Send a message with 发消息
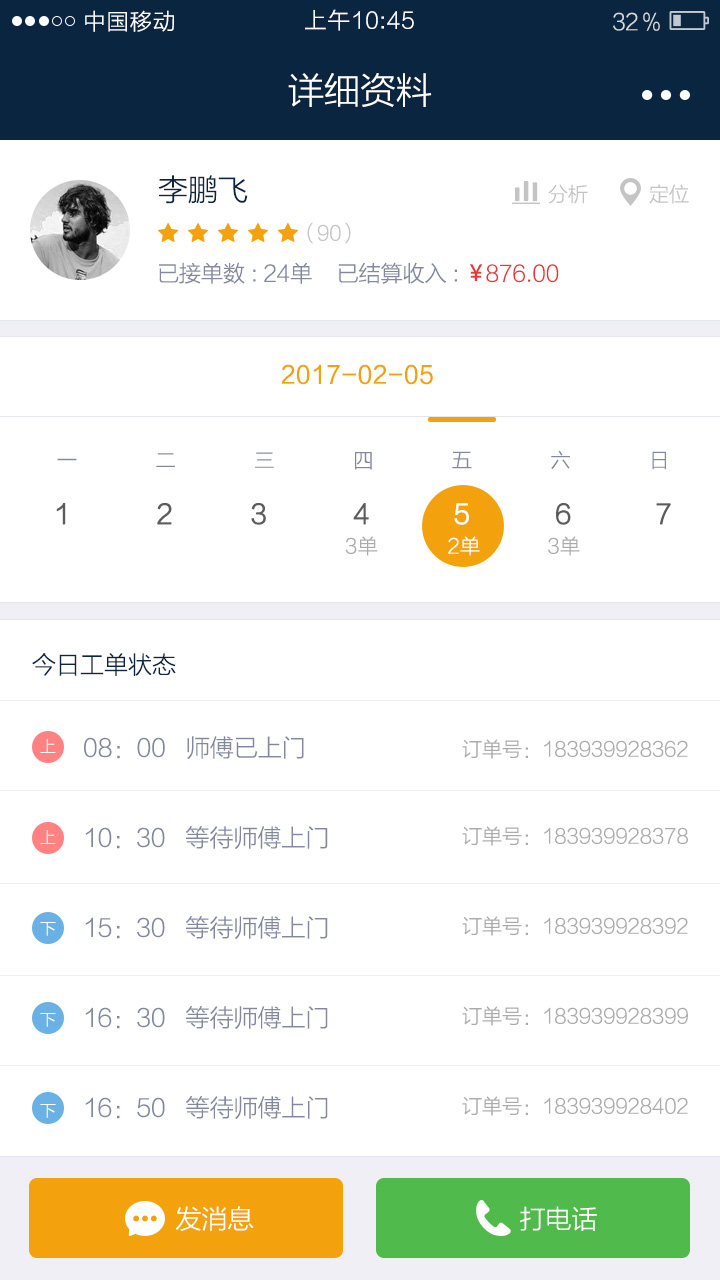Image resolution: width=720 pixels, height=1280 pixels. pos(186,1218)
